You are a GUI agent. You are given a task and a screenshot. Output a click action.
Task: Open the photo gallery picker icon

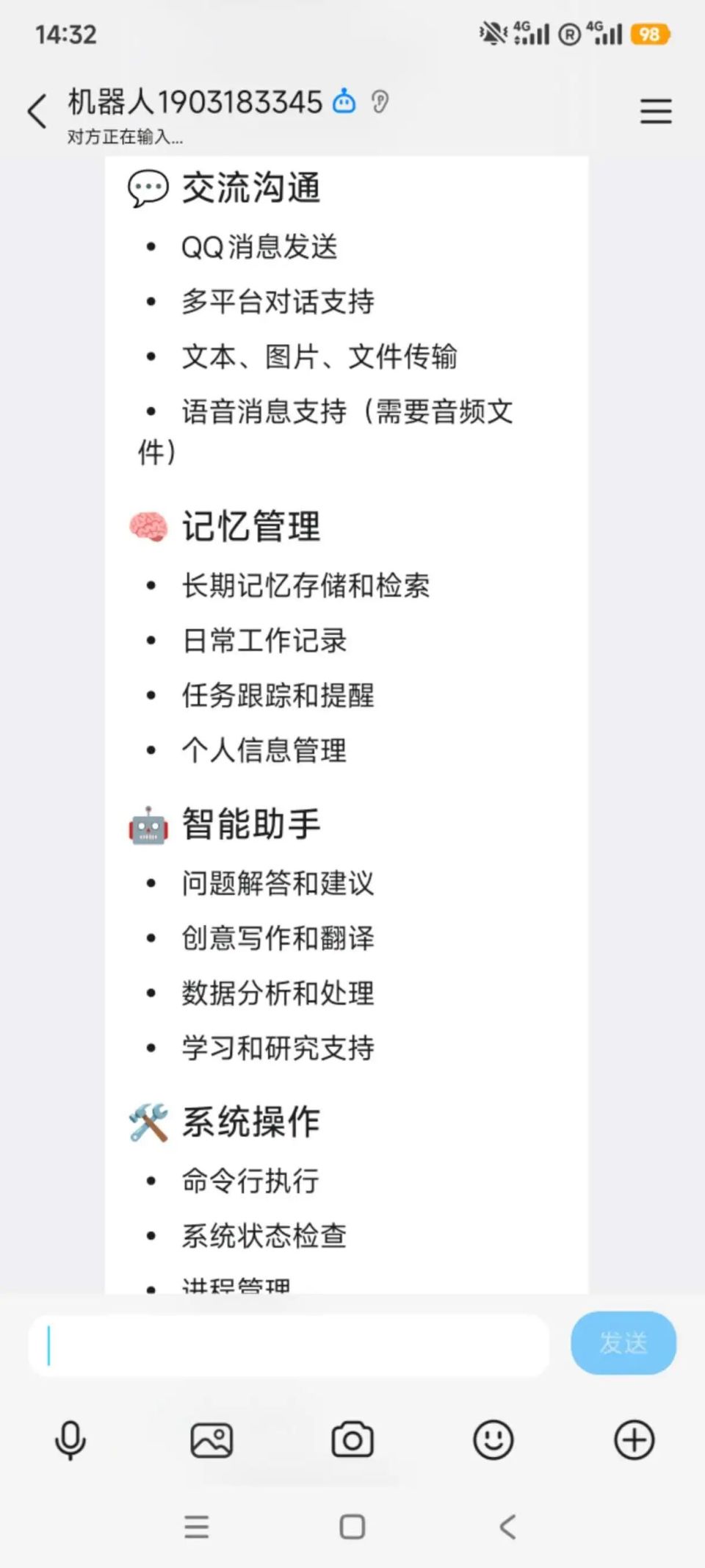point(211,1440)
